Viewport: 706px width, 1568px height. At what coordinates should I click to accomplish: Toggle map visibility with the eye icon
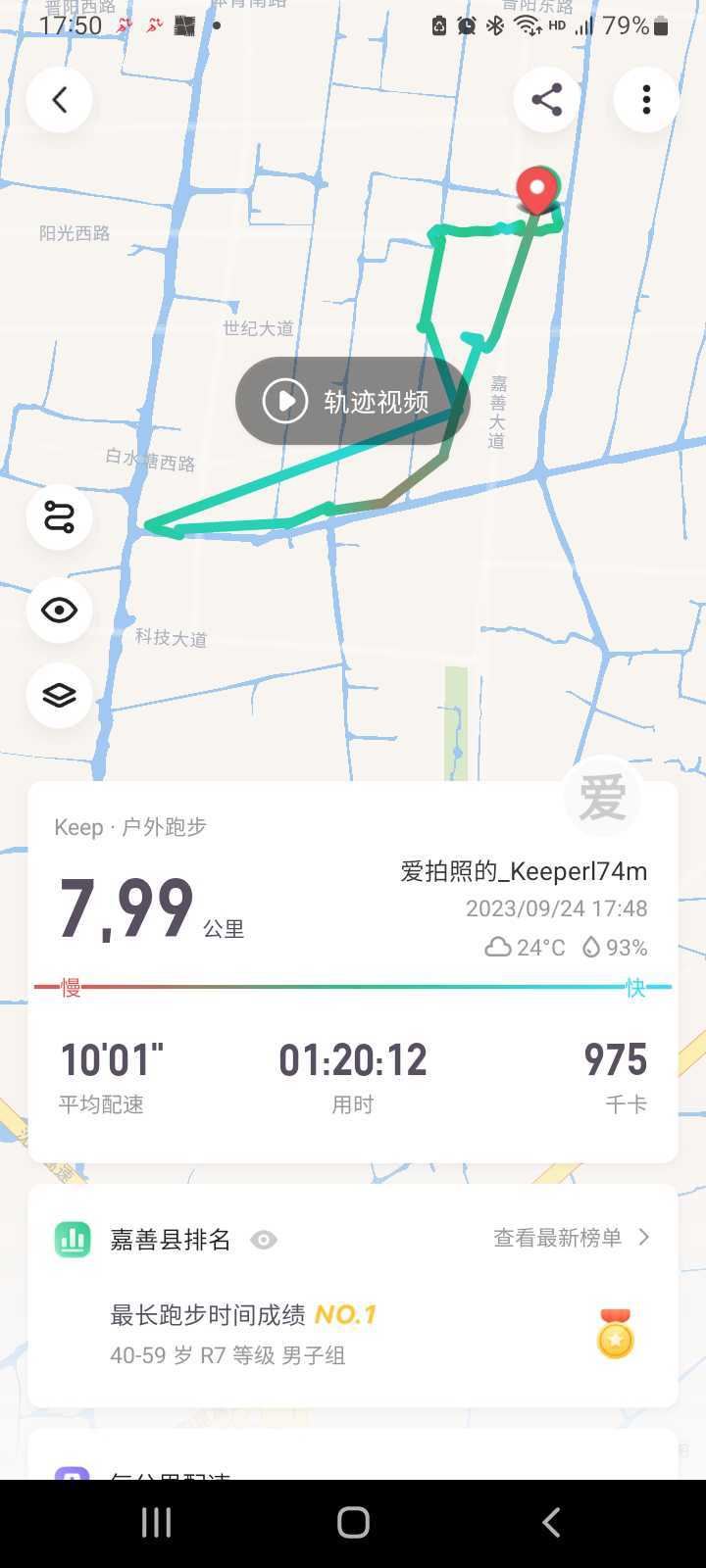(60, 611)
